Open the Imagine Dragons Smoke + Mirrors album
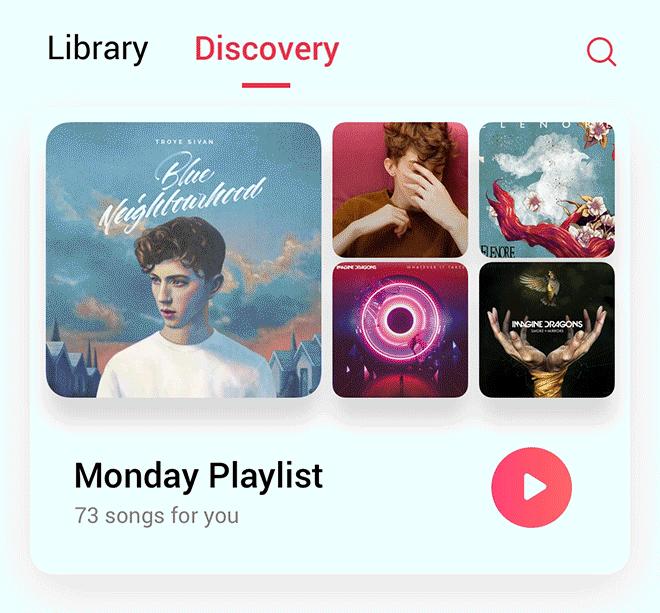The width and height of the screenshot is (660, 613). [x=547, y=330]
